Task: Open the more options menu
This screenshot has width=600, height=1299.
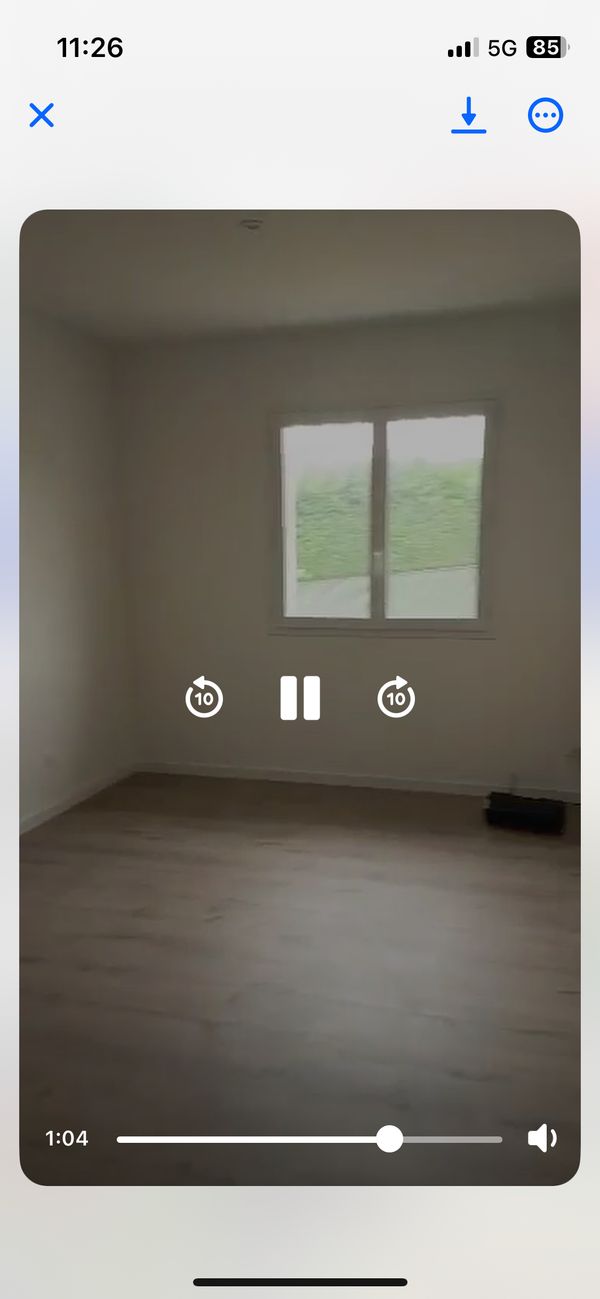Action: tap(545, 115)
